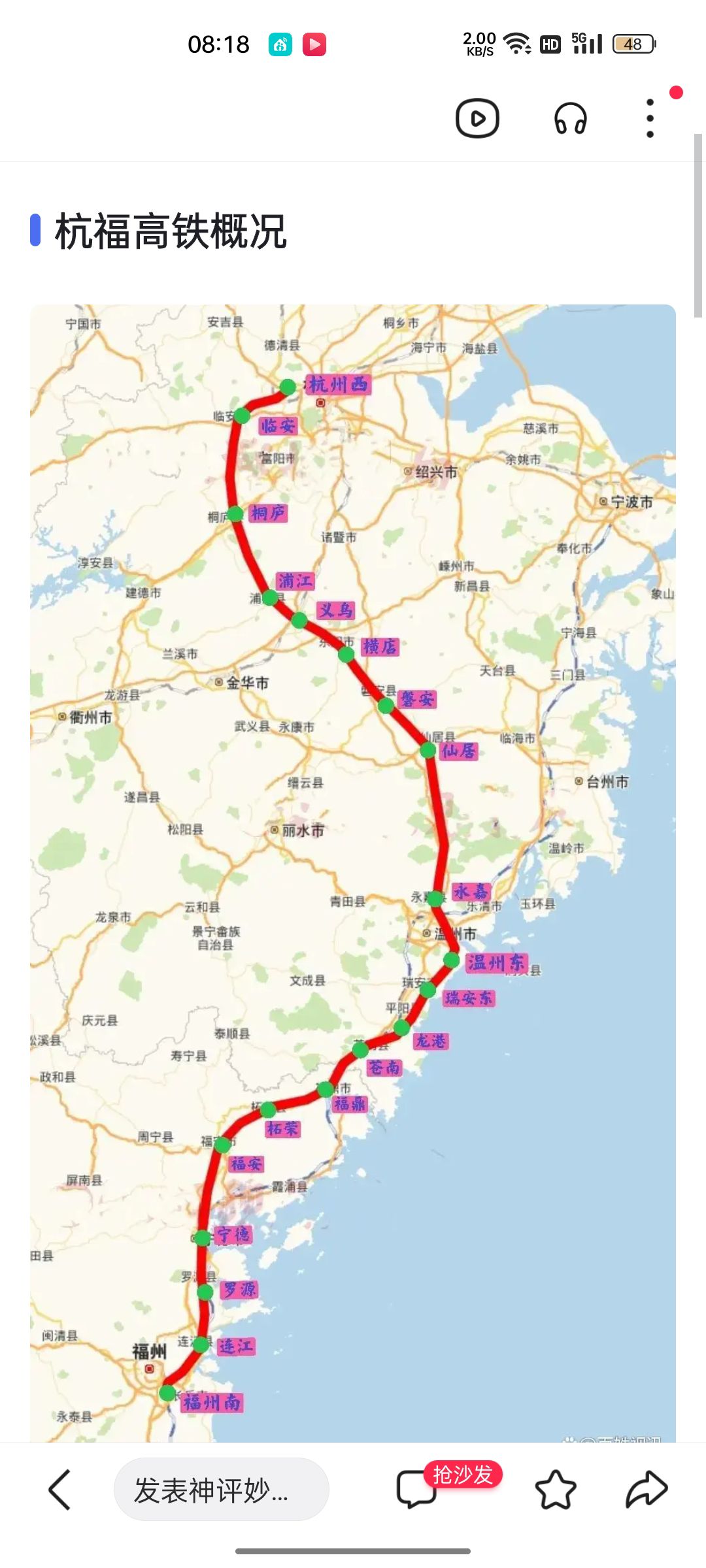This screenshot has width=706, height=1568.
Task: Favorite this article with the star
Action: 555,1490
